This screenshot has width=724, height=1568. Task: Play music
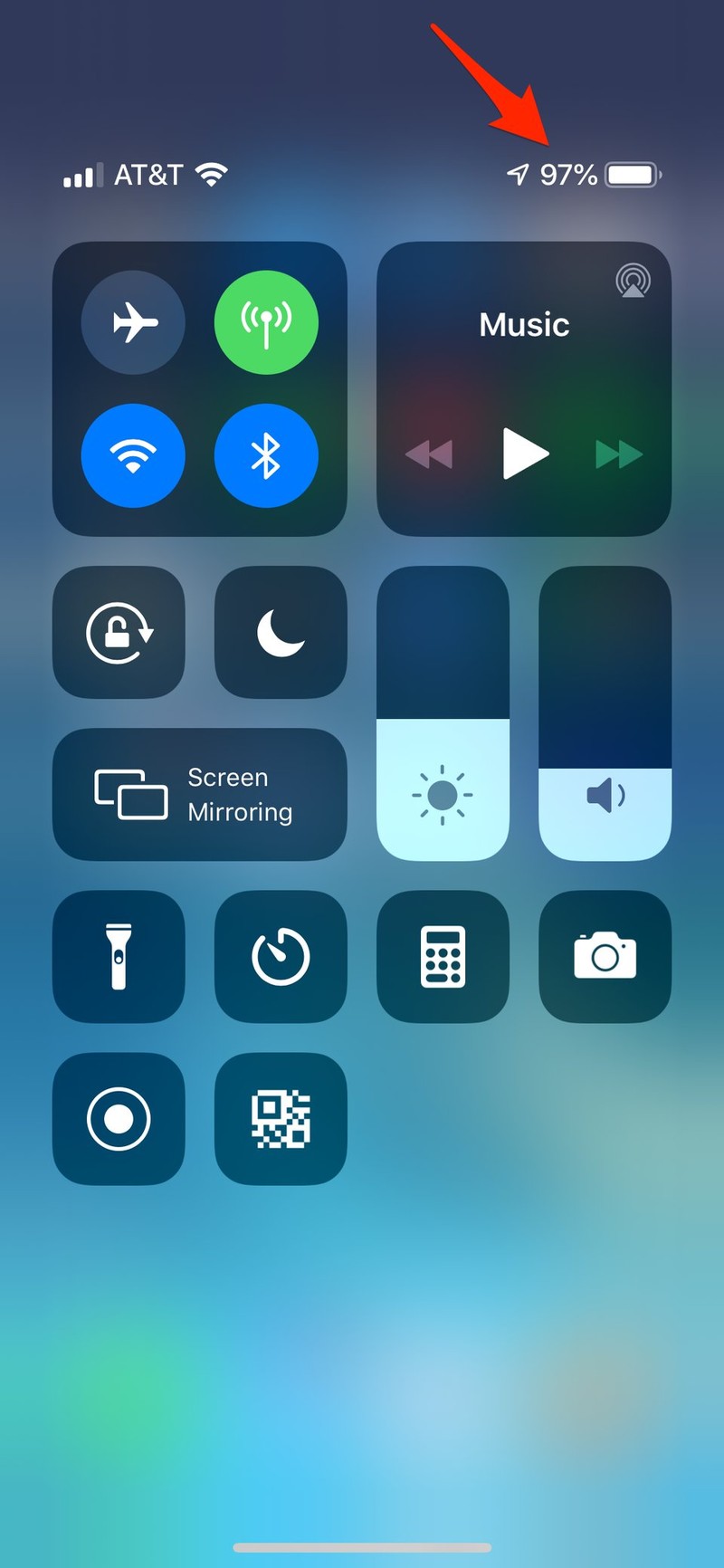point(525,454)
